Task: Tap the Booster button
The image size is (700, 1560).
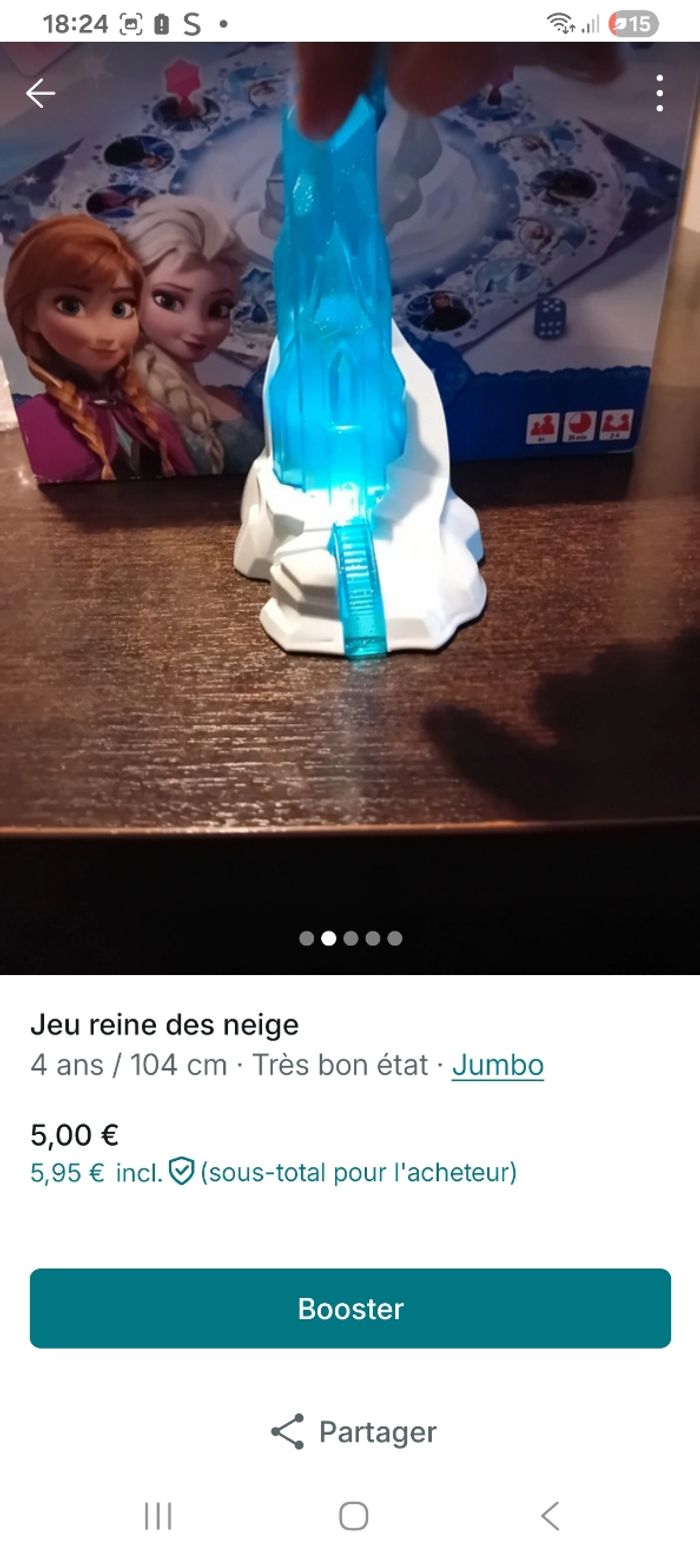Action: tap(350, 1308)
